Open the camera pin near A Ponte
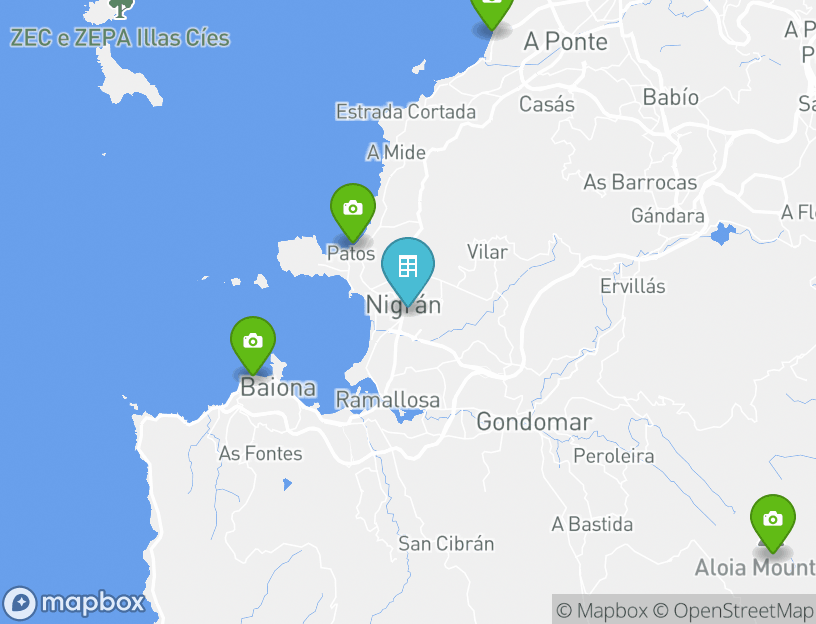816x624 pixels. [x=491, y=5]
